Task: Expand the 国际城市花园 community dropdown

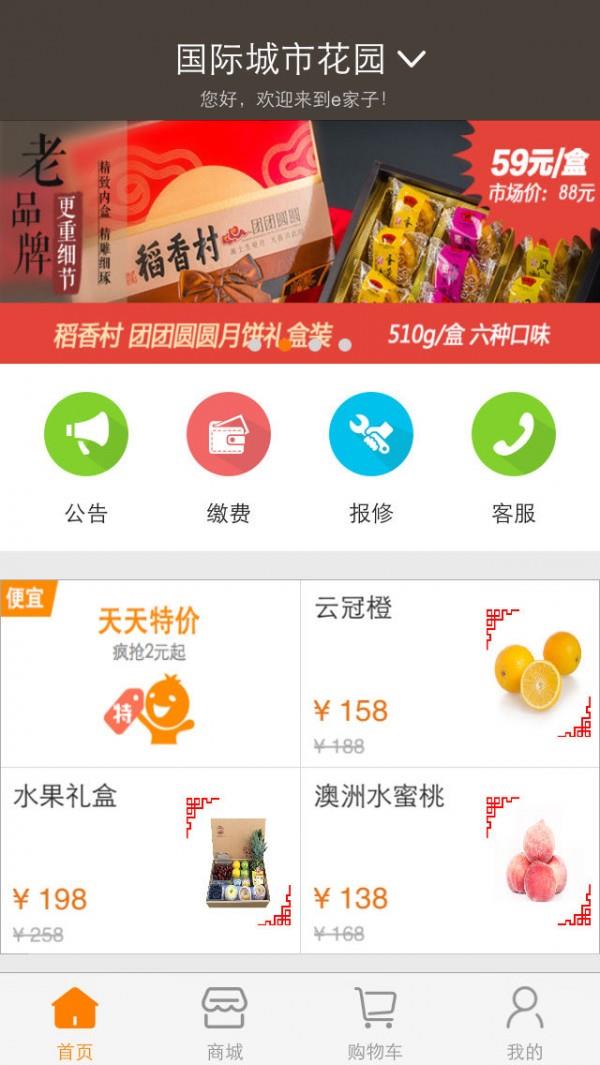Action: (x=300, y=60)
